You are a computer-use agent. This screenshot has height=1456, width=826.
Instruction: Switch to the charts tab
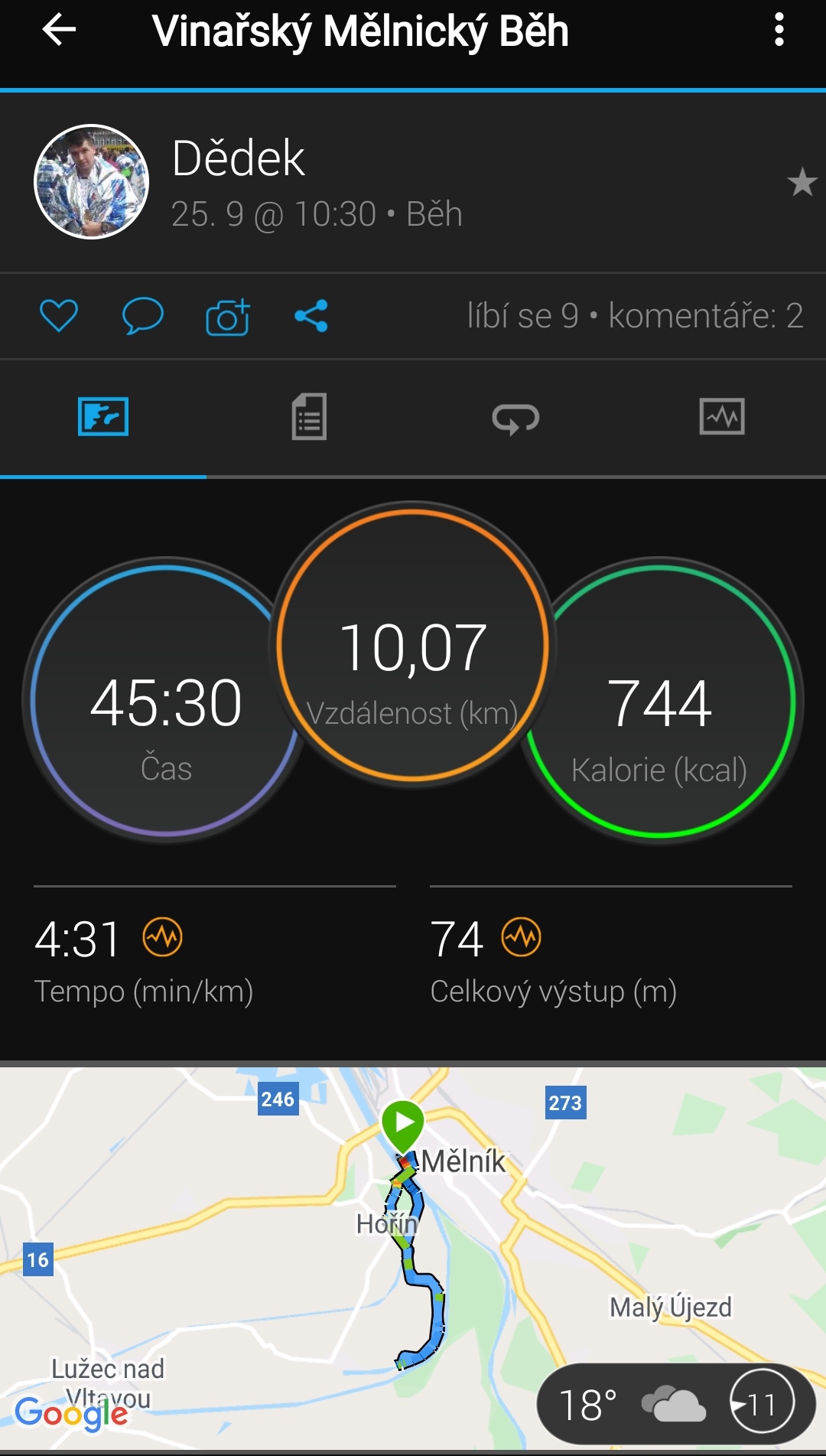pos(722,417)
